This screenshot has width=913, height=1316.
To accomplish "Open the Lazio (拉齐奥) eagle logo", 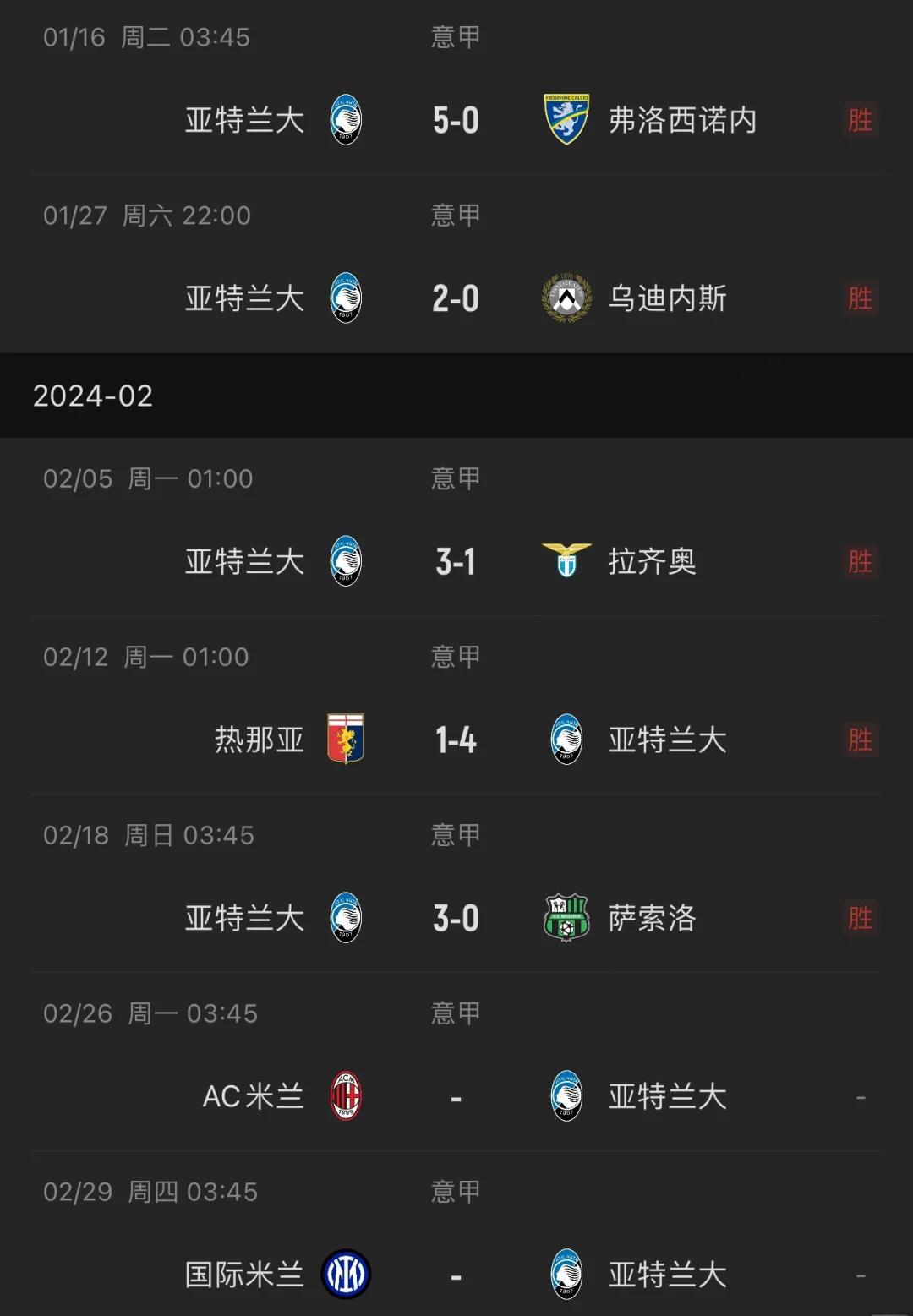I will click(565, 560).
